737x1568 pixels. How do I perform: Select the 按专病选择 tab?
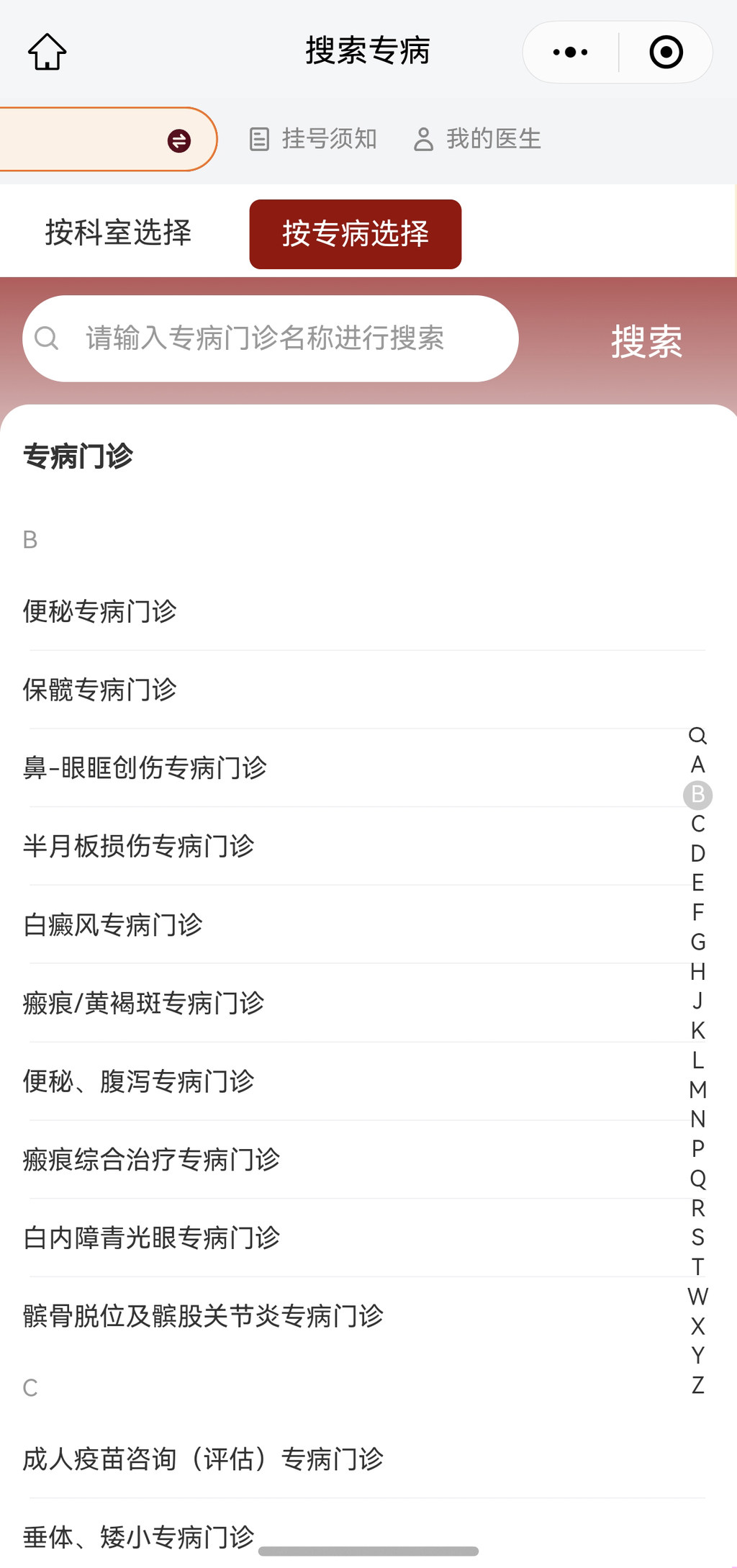[355, 234]
